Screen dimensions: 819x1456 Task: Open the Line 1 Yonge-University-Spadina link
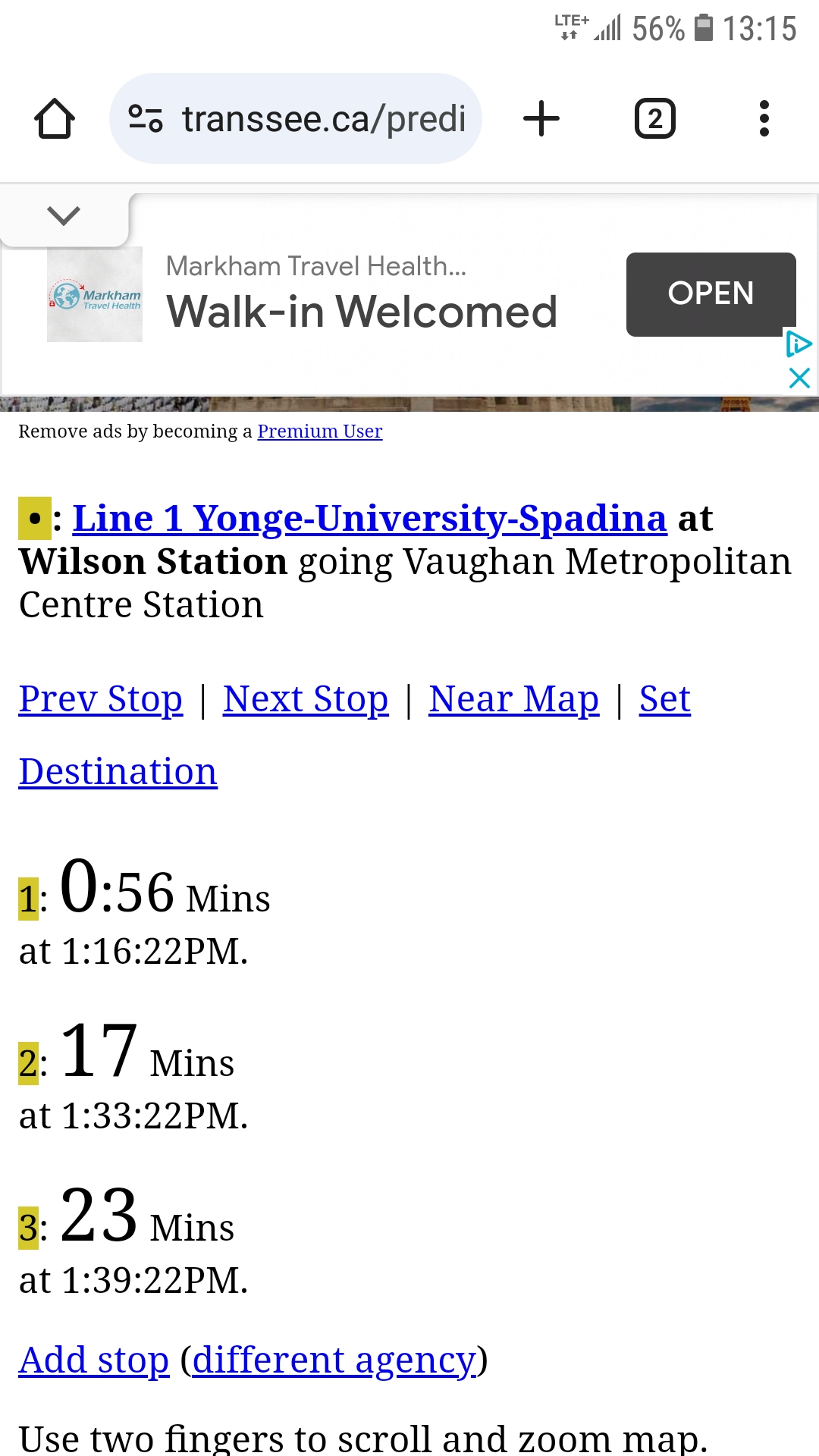[369, 519]
